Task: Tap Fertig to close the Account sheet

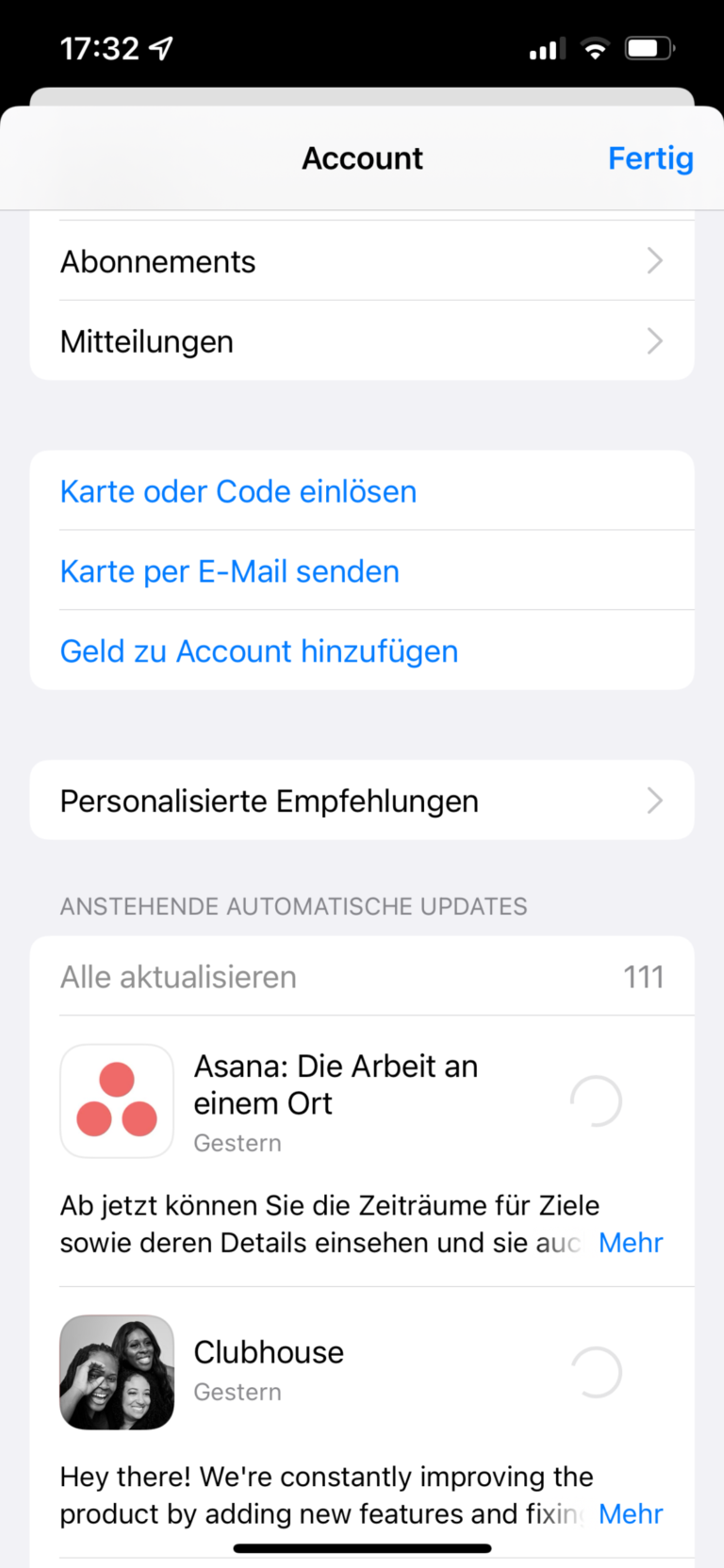Action: tap(650, 158)
